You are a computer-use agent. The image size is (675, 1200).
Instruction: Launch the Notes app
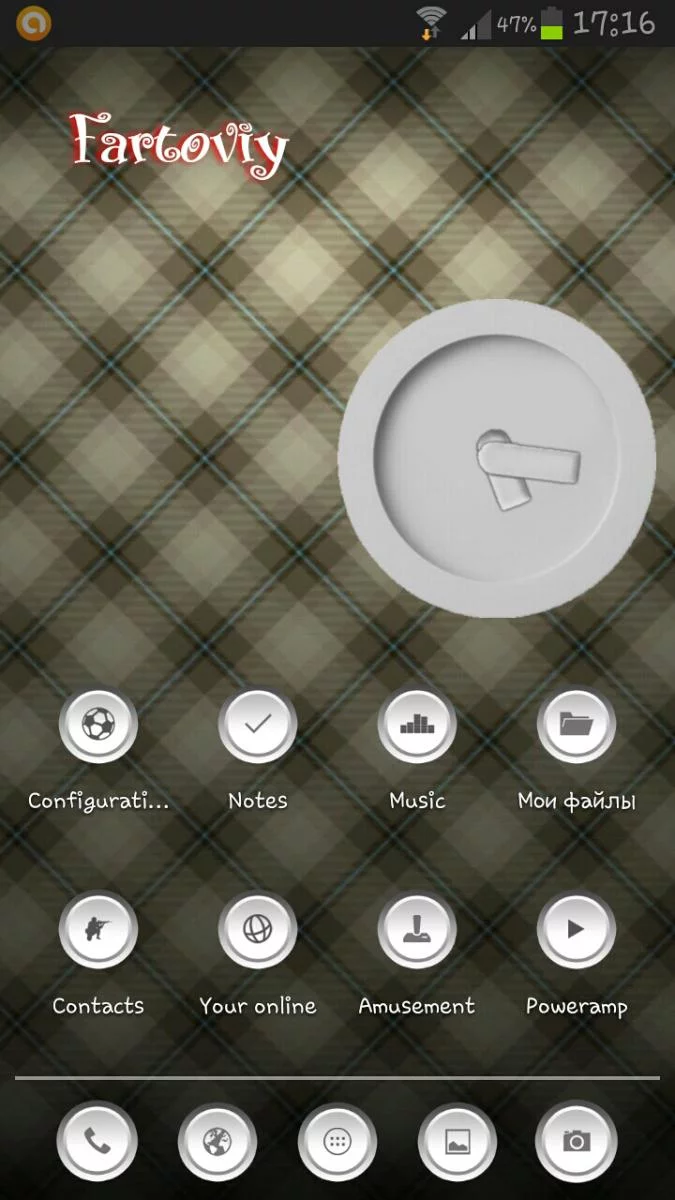(x=257, y=725)
